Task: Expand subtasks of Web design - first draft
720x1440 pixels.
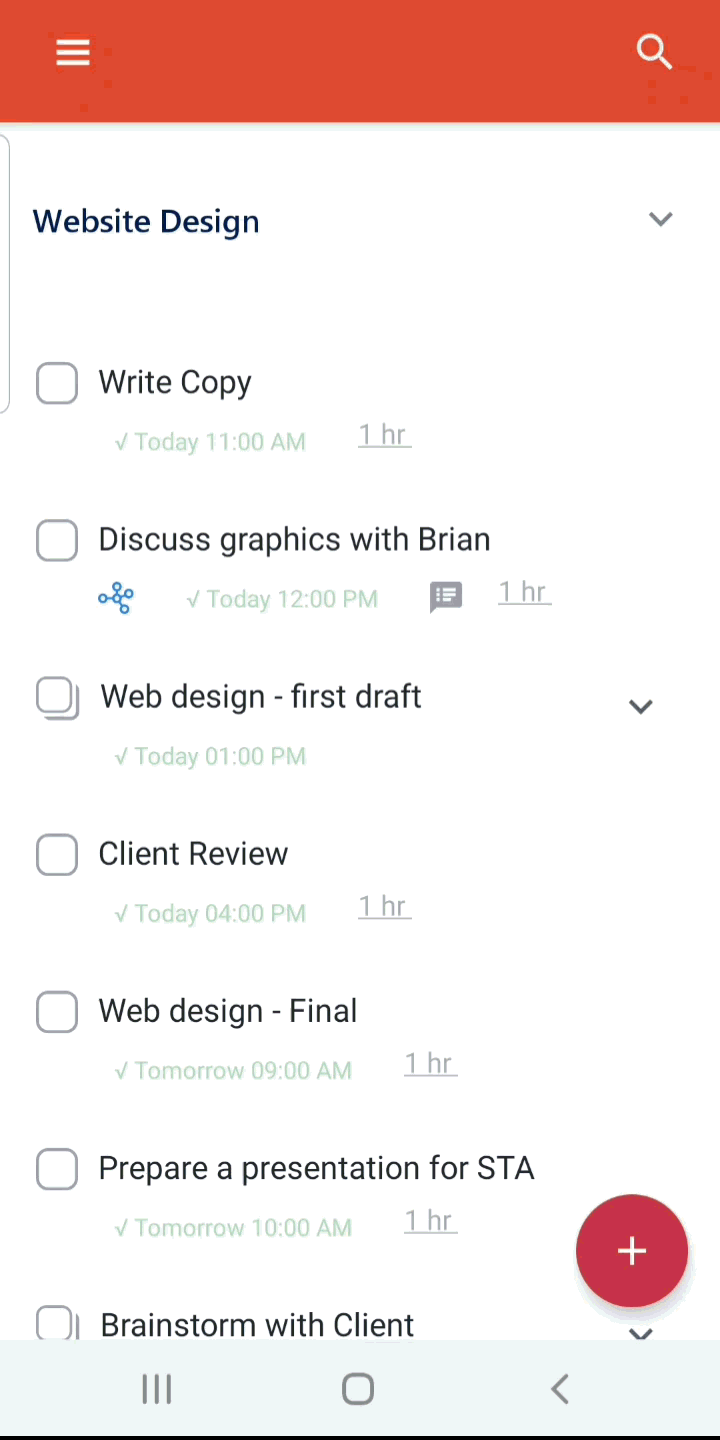Action: [640, 706]
